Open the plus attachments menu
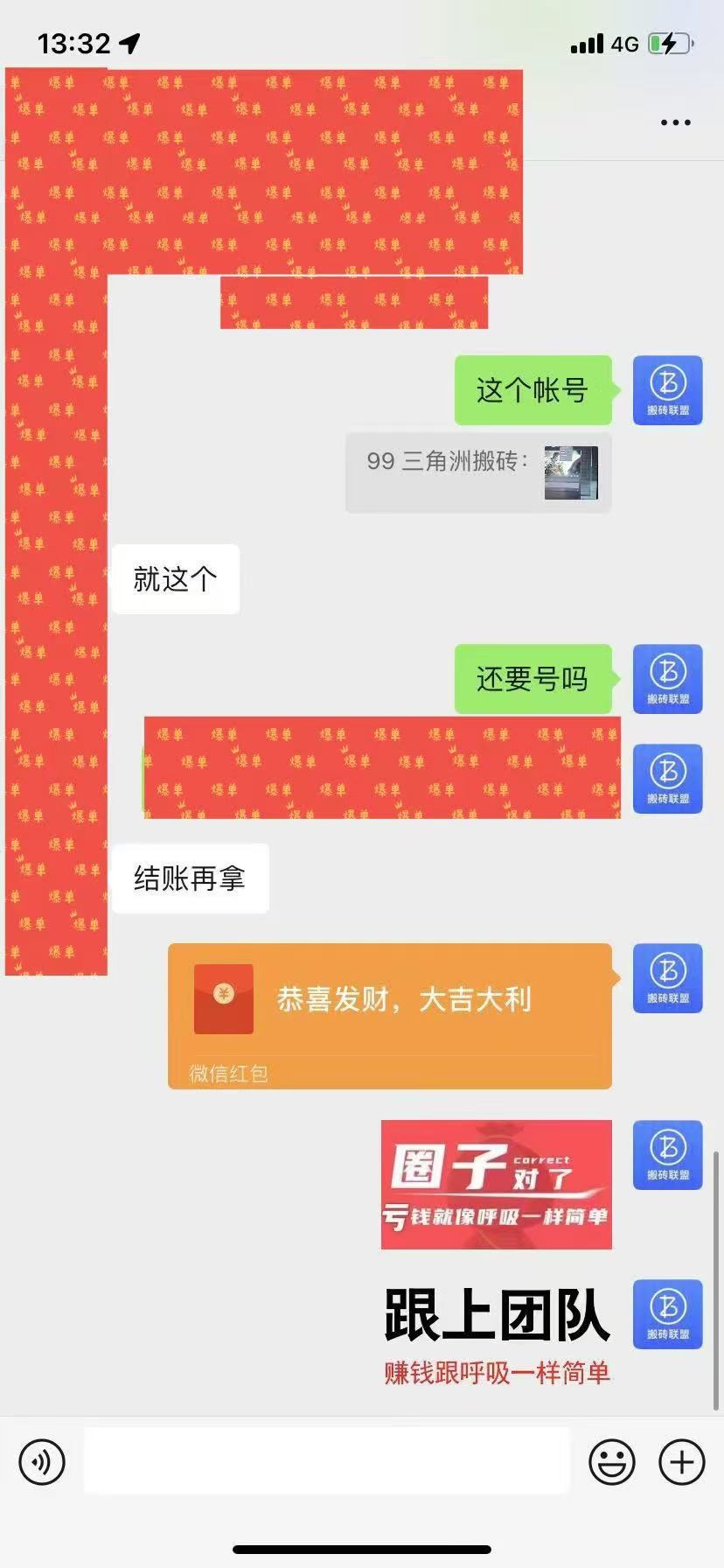This screenshot has height=1568, width=724. pyautogui.click(x=681, y=1461)
